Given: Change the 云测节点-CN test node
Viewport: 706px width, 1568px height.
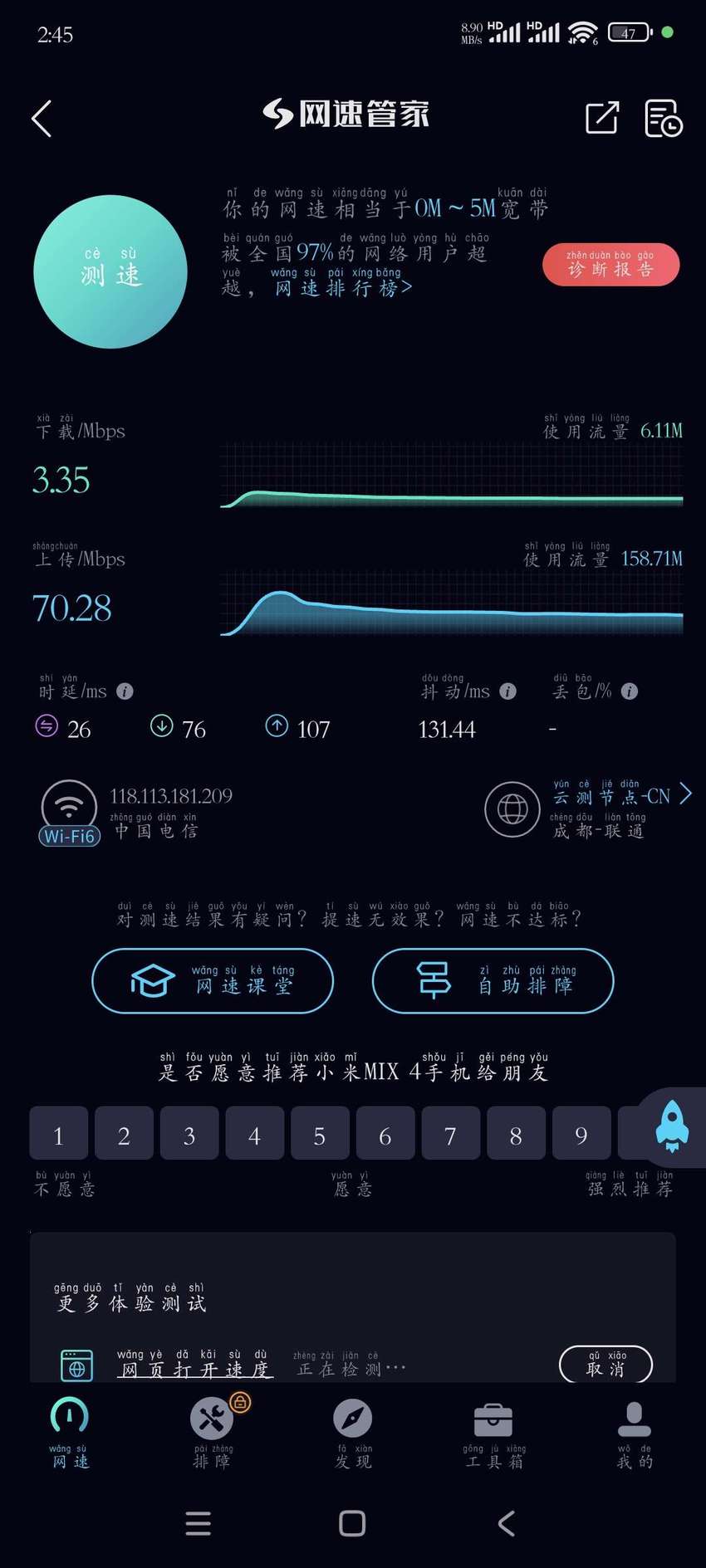Looking at the screenshot, I should pos(621,795).
